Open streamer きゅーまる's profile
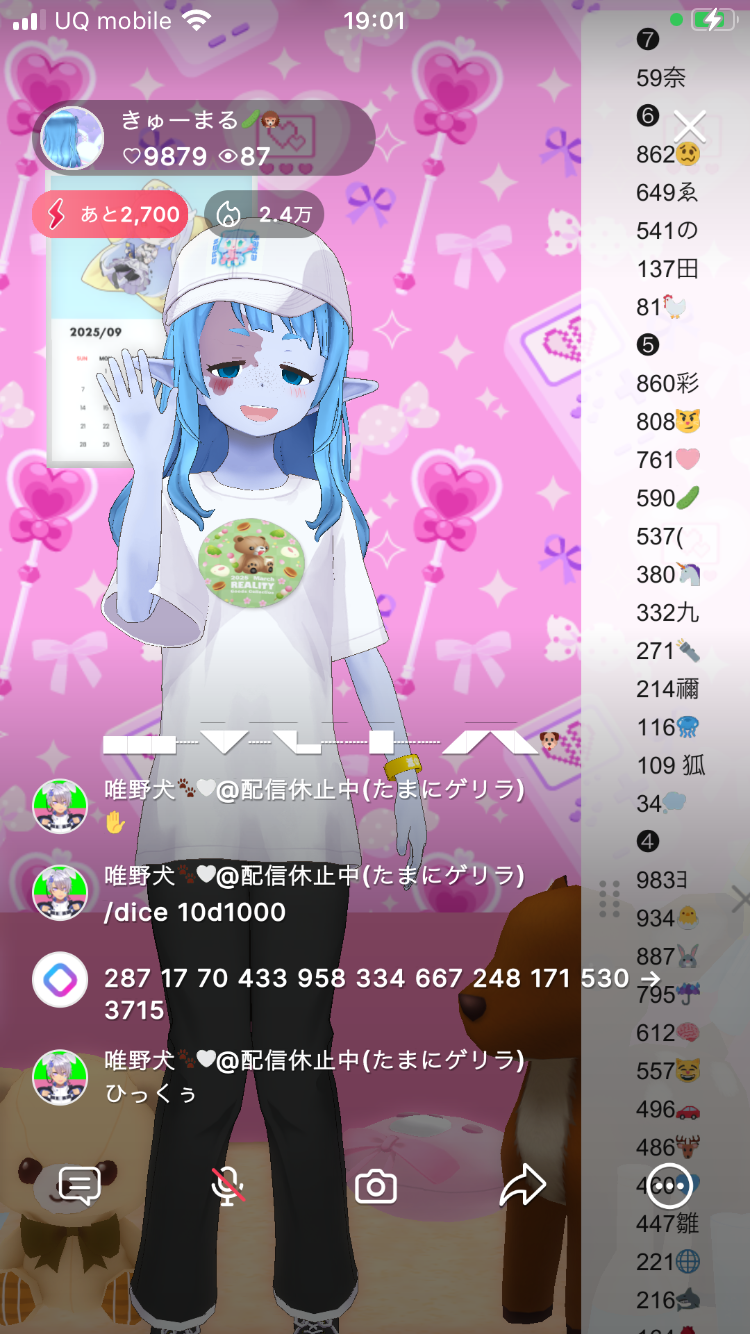 click(x=72, y=138)
